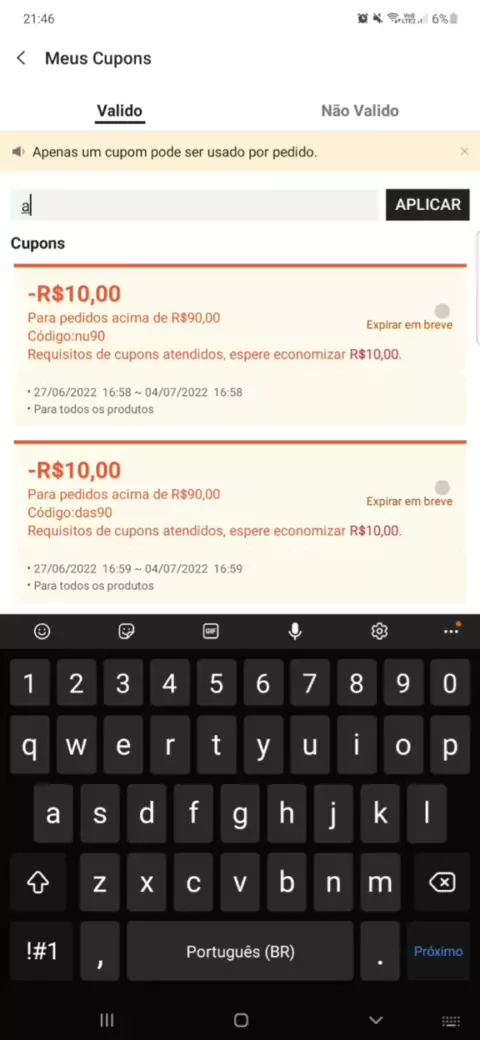Screen dimensions: 480x1040
Task: Delete the character with backspace
Action: tap(442, 883)
